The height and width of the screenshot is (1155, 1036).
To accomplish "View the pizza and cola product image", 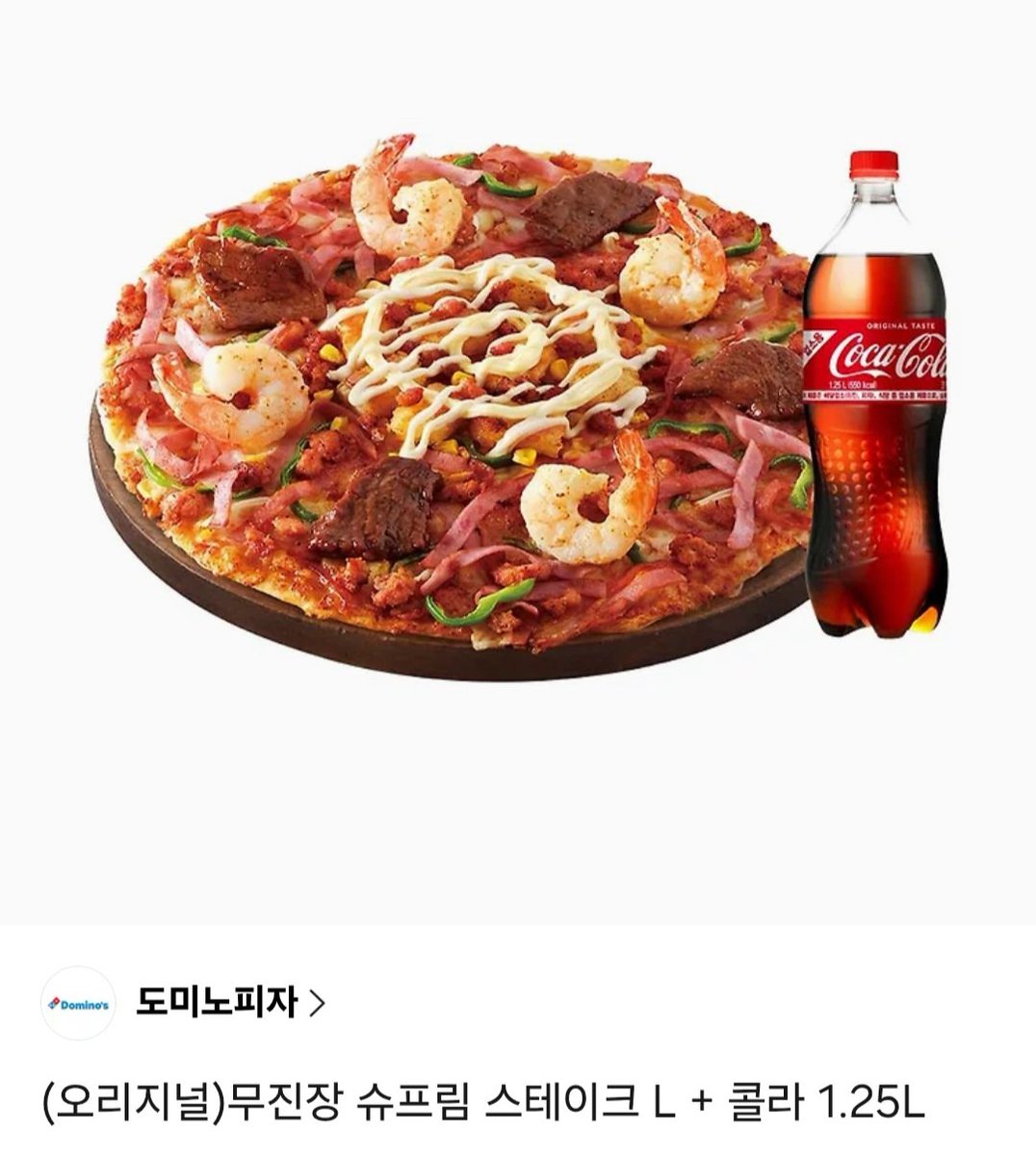I will (518, 462).
